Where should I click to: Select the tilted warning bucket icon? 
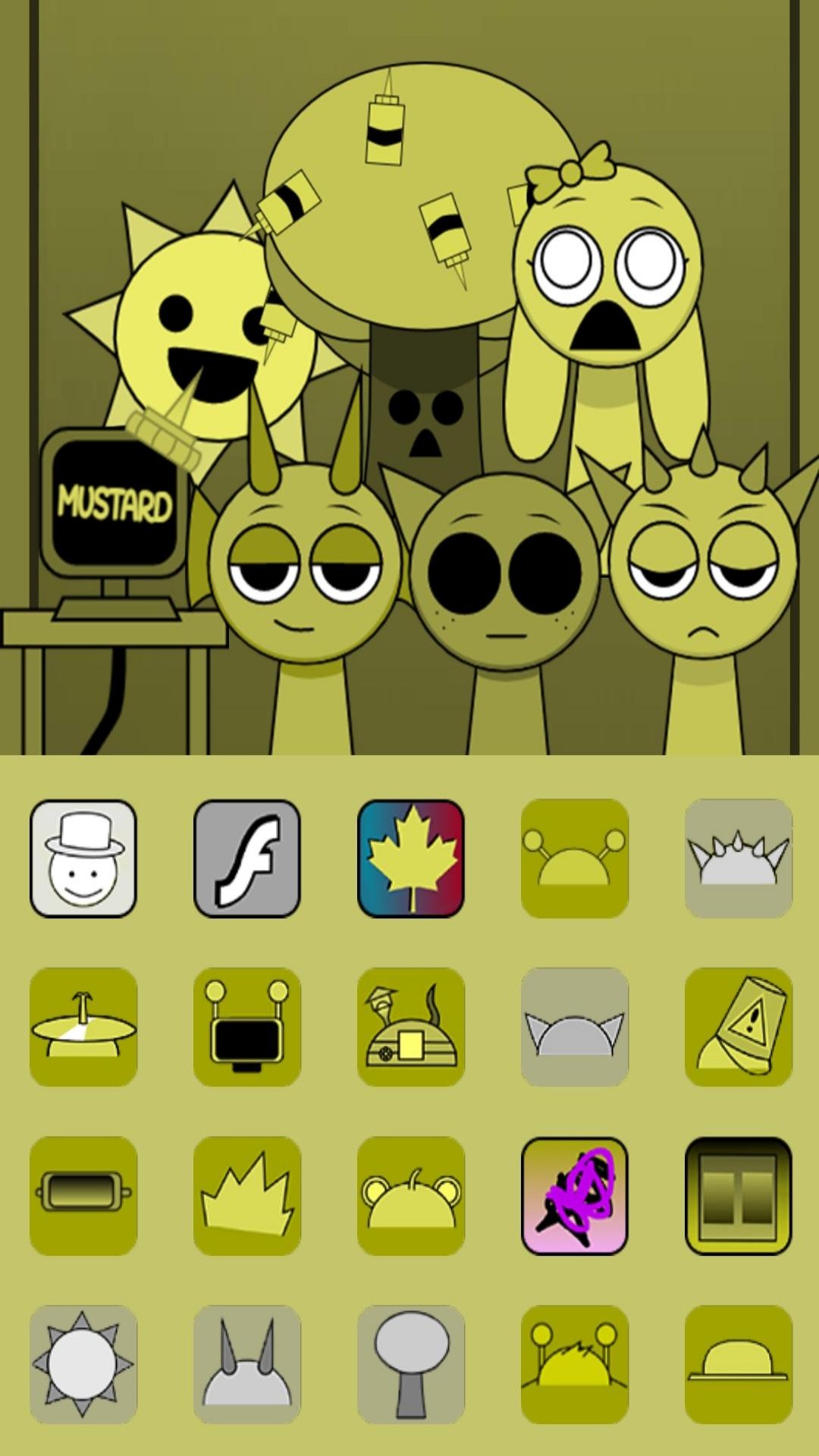click(x=739, y=1027)
